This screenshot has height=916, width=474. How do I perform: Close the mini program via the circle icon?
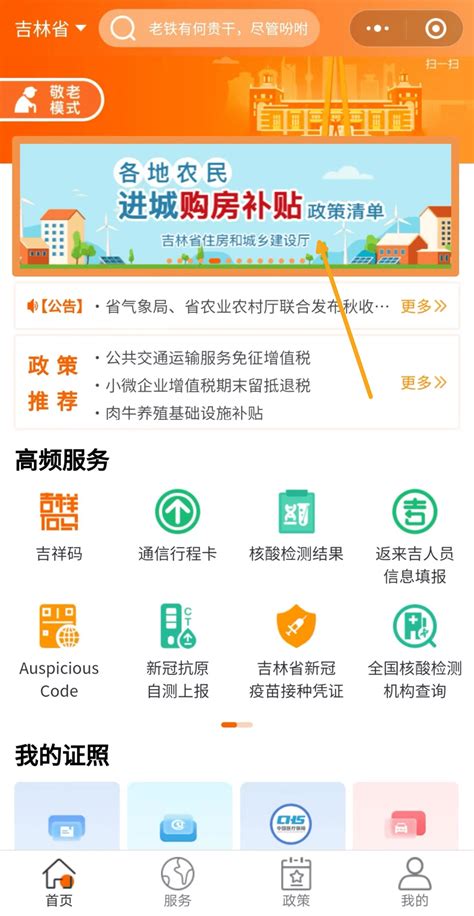[436, 28]
